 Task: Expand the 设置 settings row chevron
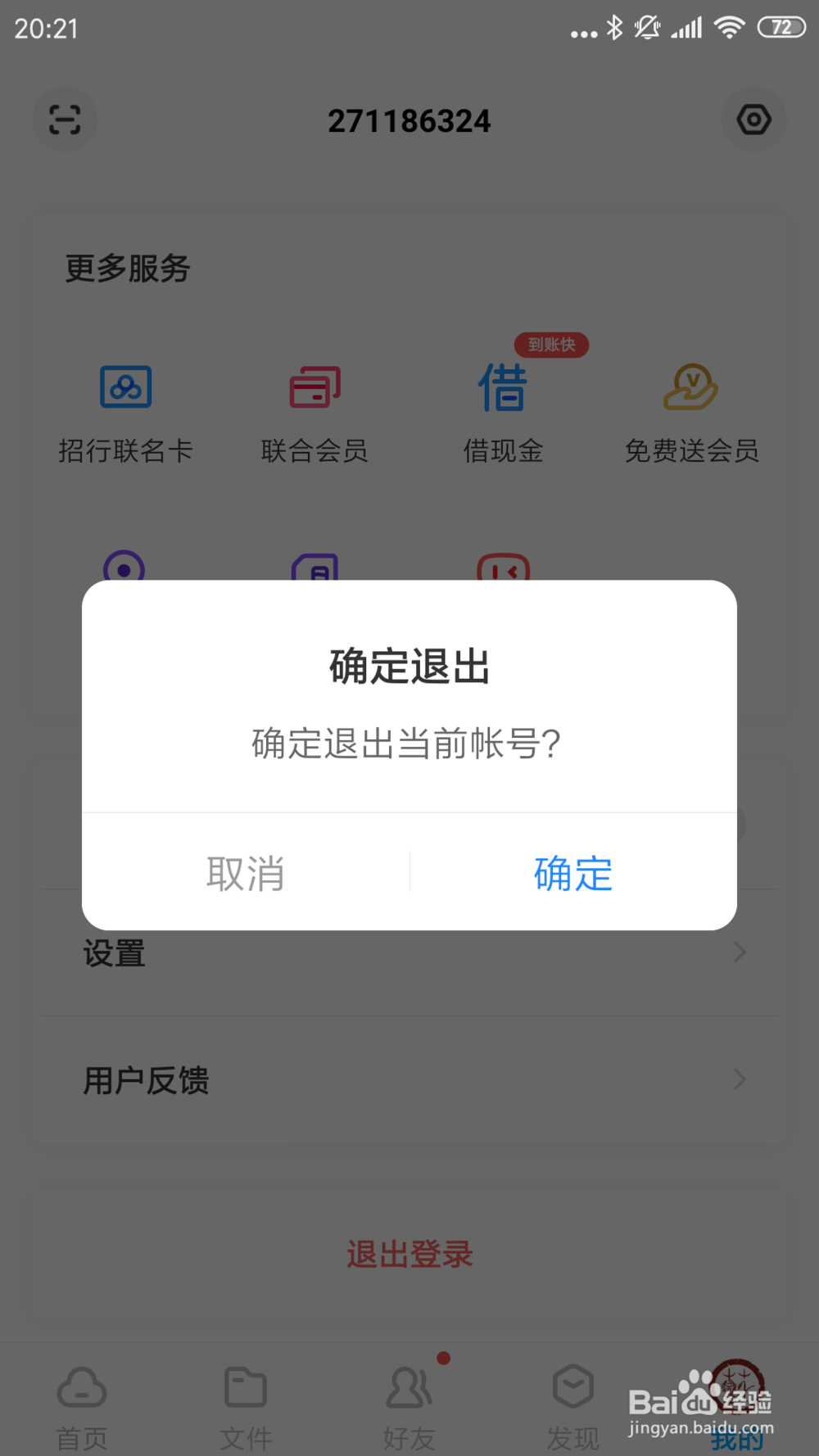point(740,952)
